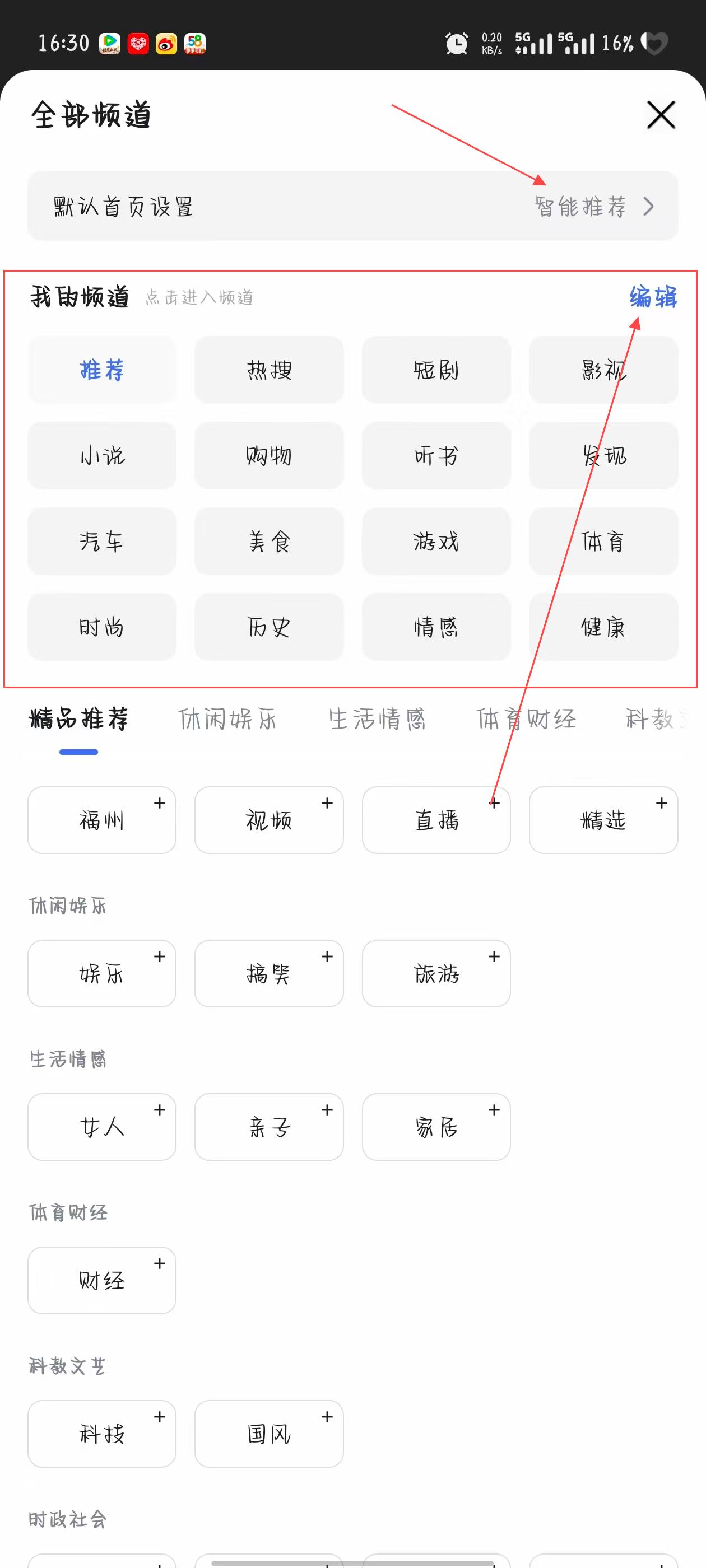The image size is (706, 1568).
Task: Switch to the 体育财经 tab
Action: (x=526, y=719)
